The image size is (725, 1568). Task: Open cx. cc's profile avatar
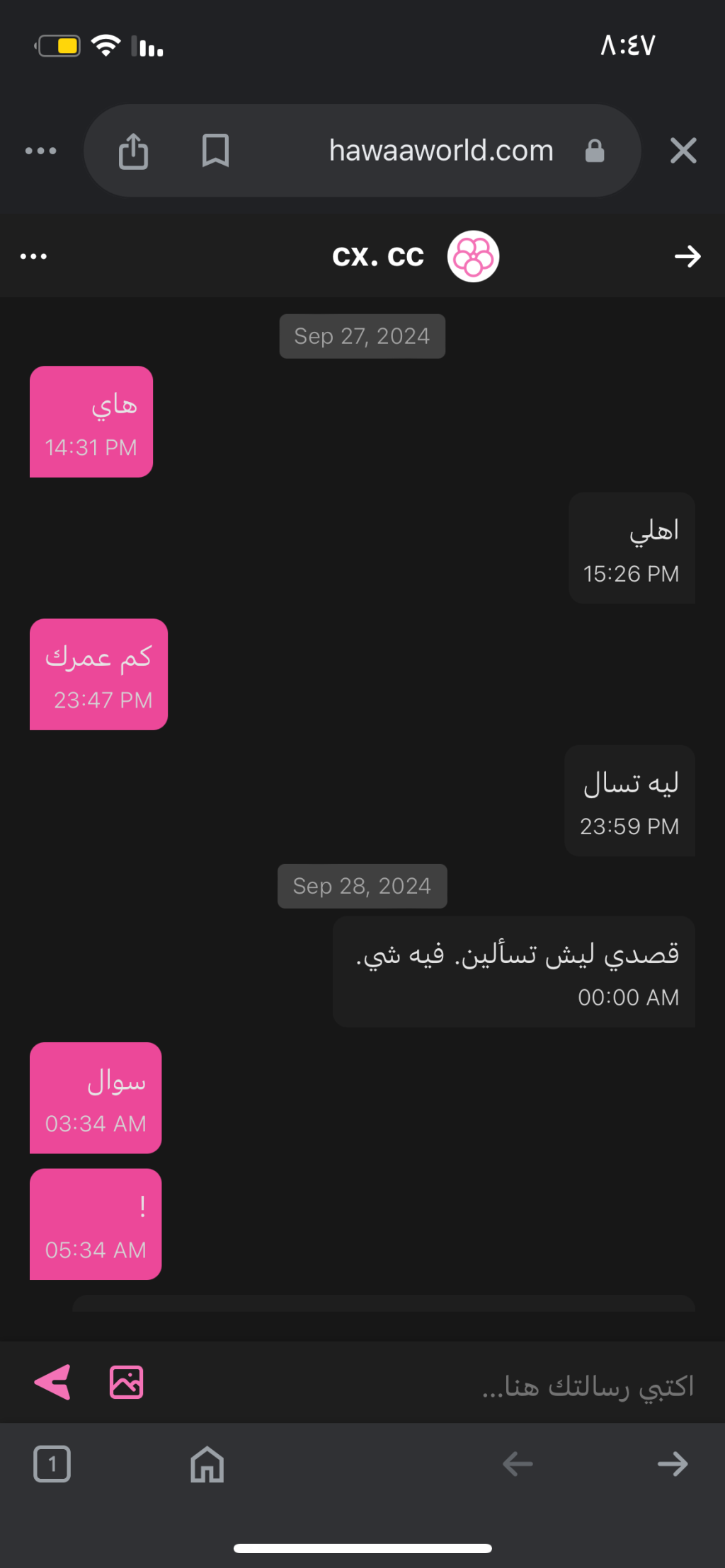[x=473, y=256]
